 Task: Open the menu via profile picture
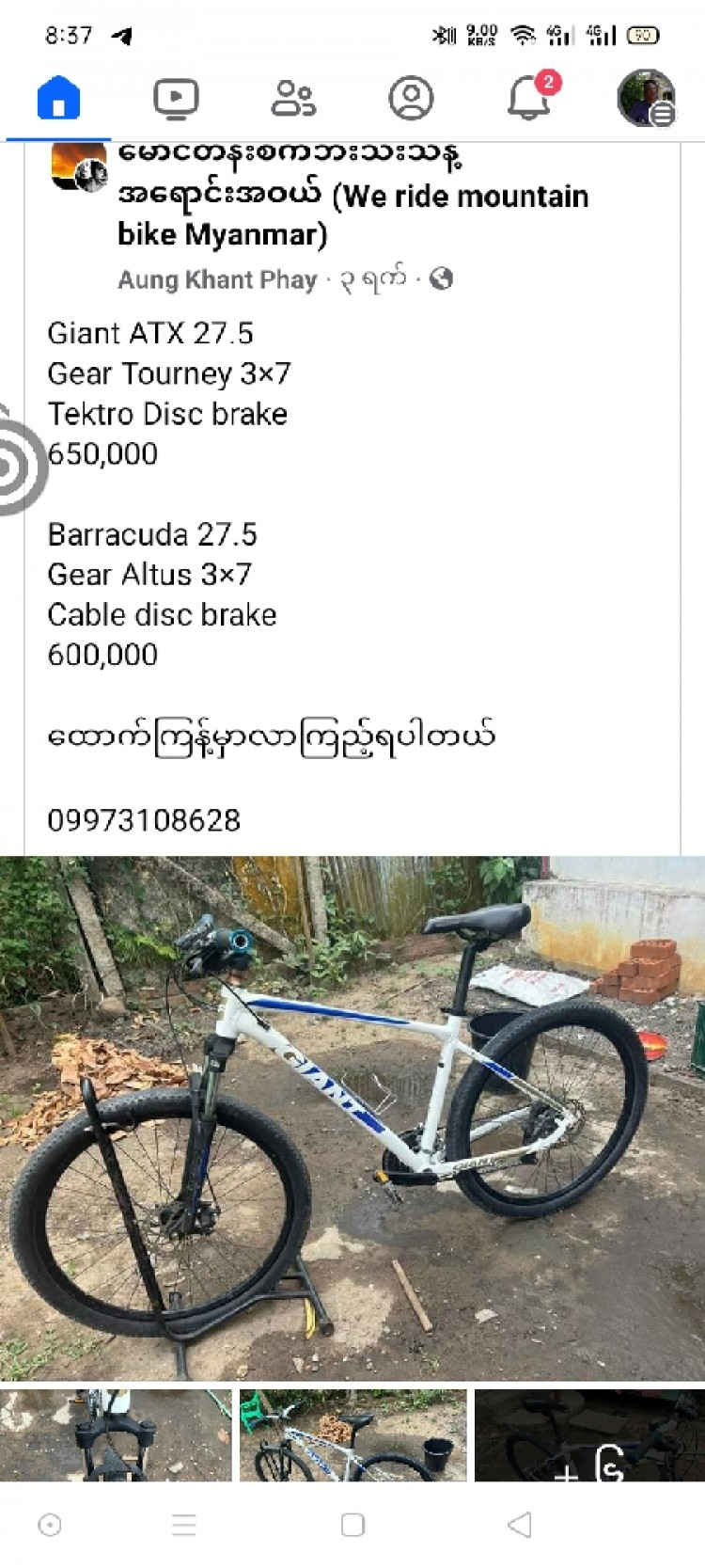pyautogui.click(x=646, y=98)
